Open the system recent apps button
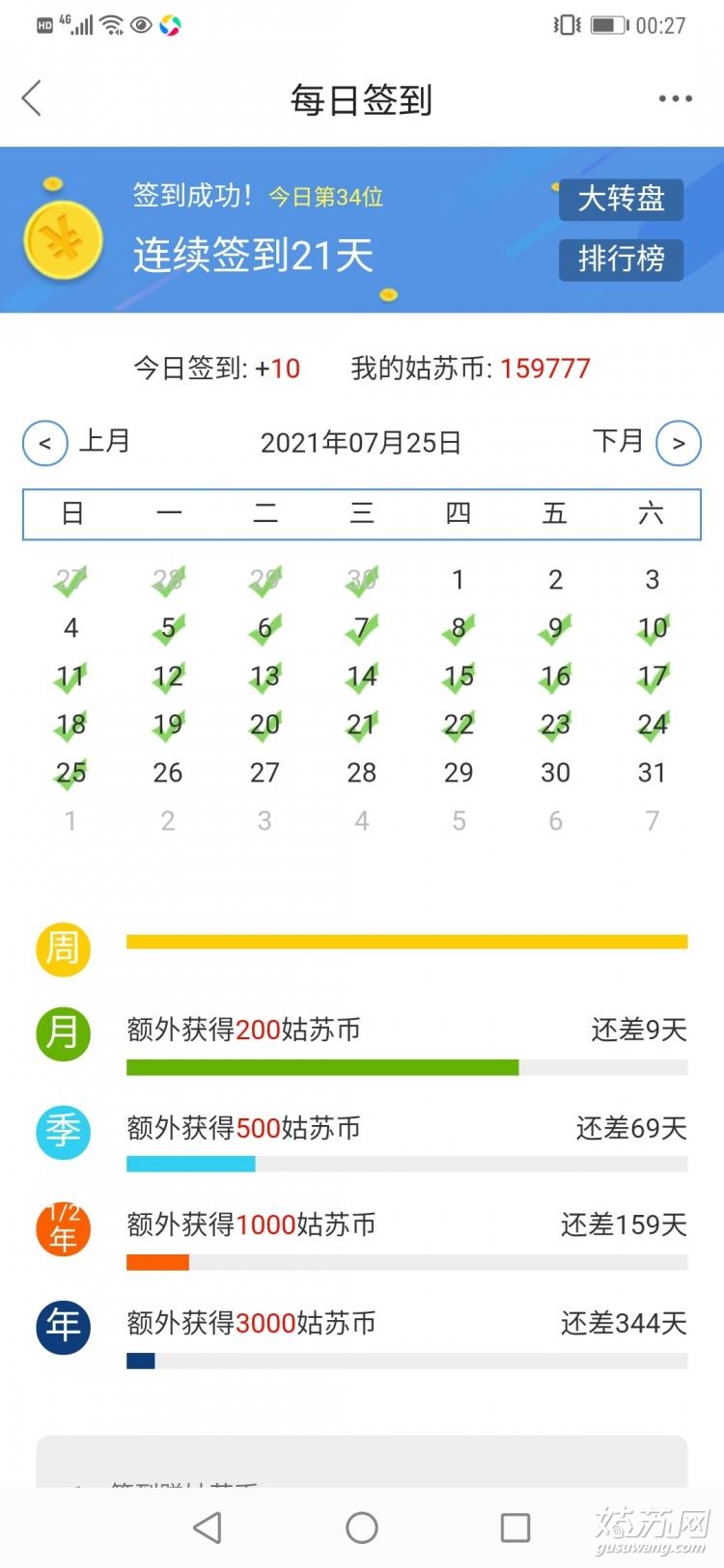 click(515, 1527)
